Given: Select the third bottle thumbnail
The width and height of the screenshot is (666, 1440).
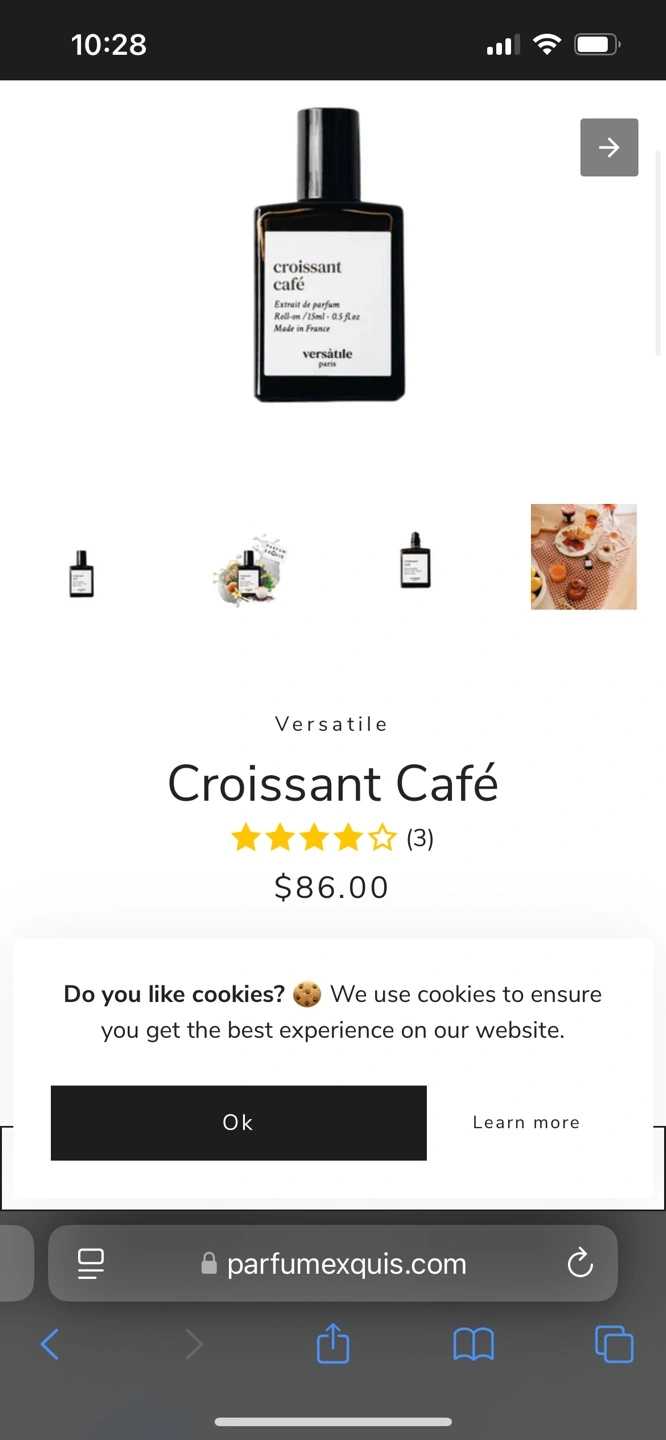Looking at the screenshot, I should coord(415,560).
